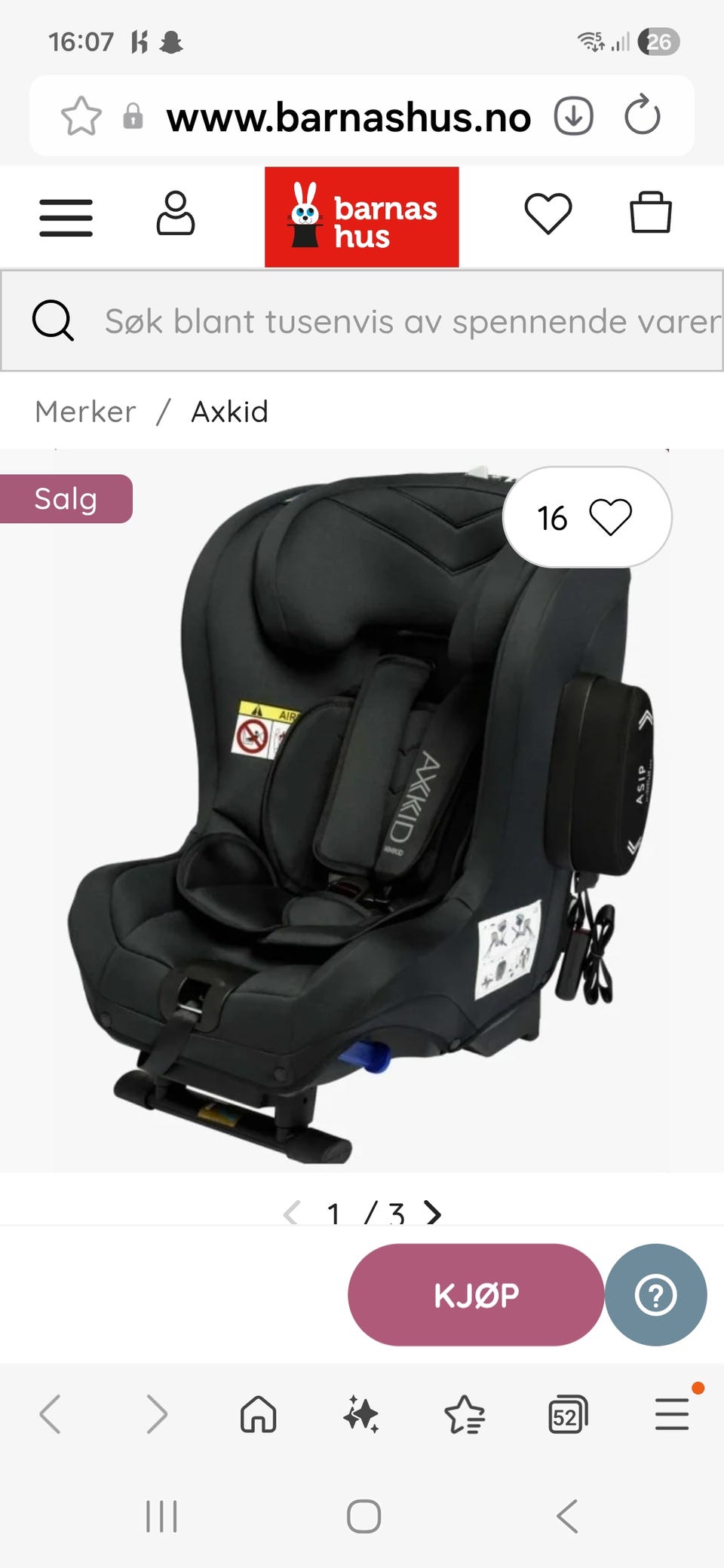724x1568 pixels.
Task: Open the Axkid breadcrumb link
Action: [x=230, y=412]
